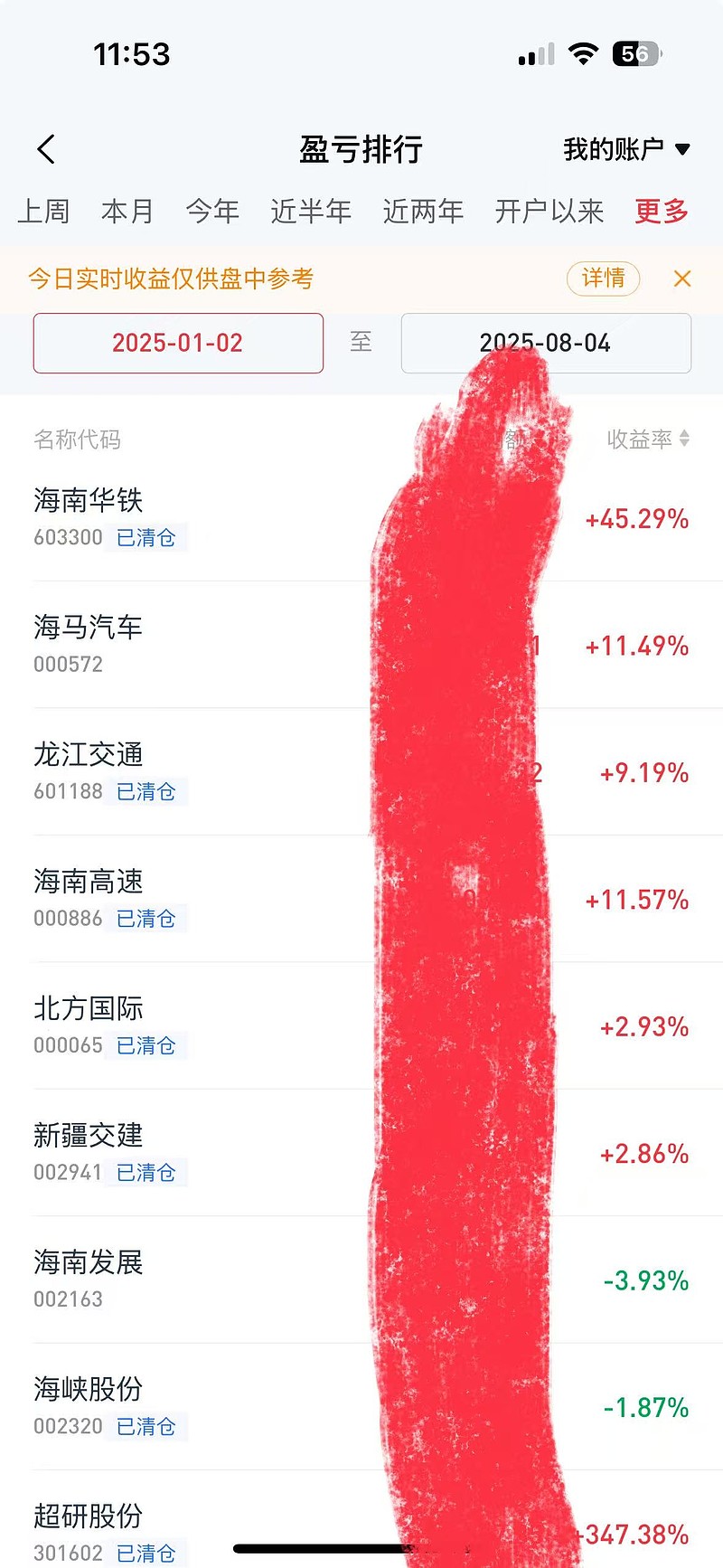723x1568 pixels.
Task: Select the 近半年 tab
Action: pyautogui.click(x=311, y=212)
